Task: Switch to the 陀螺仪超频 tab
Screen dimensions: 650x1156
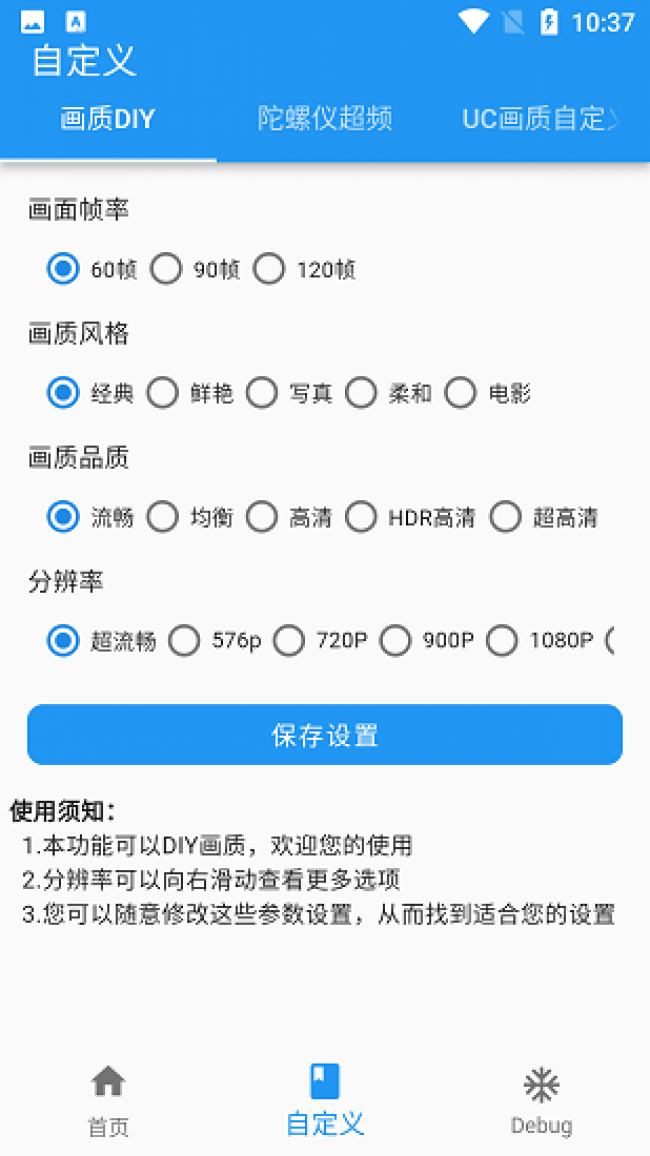Action: (324, 119)
